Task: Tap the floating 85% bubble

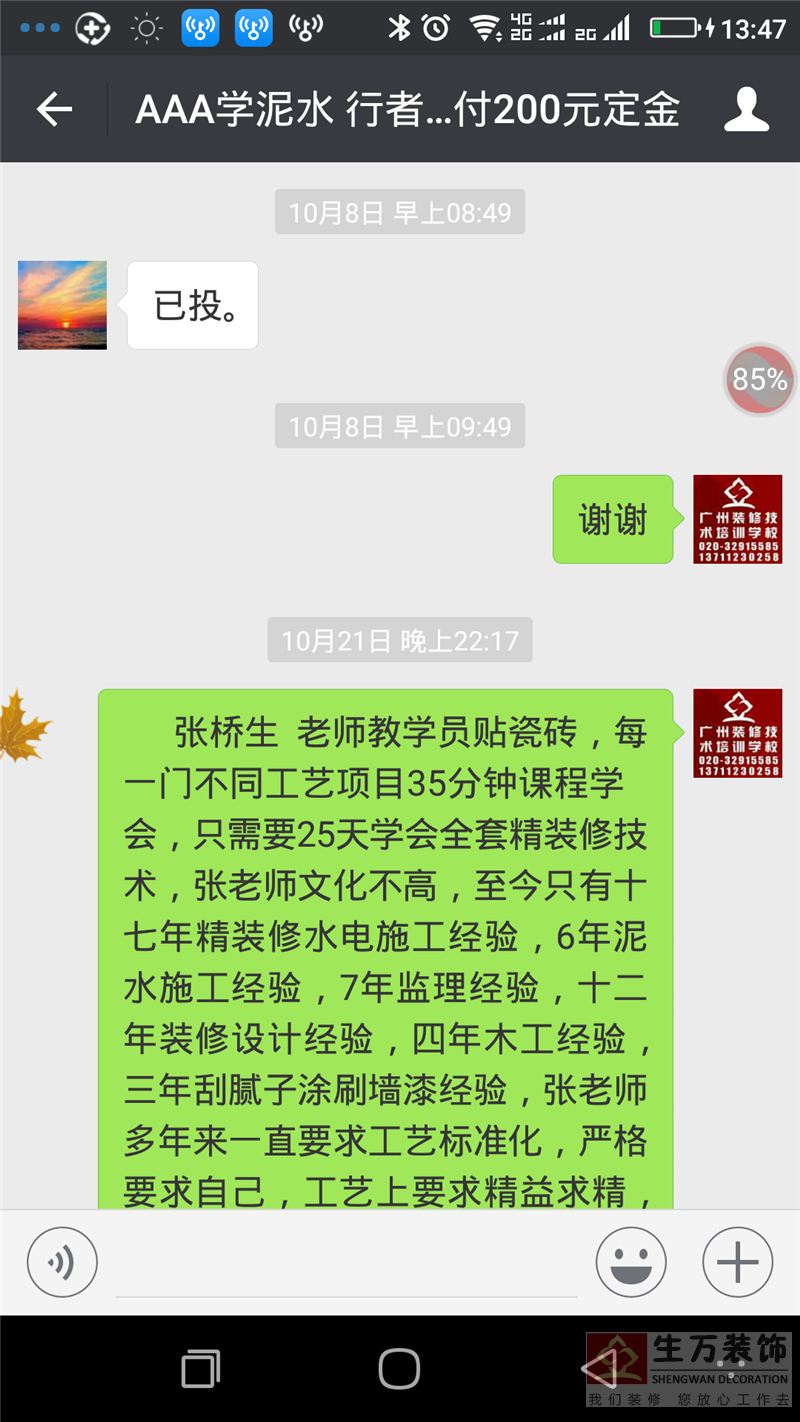Action: [x=760, y=379]
